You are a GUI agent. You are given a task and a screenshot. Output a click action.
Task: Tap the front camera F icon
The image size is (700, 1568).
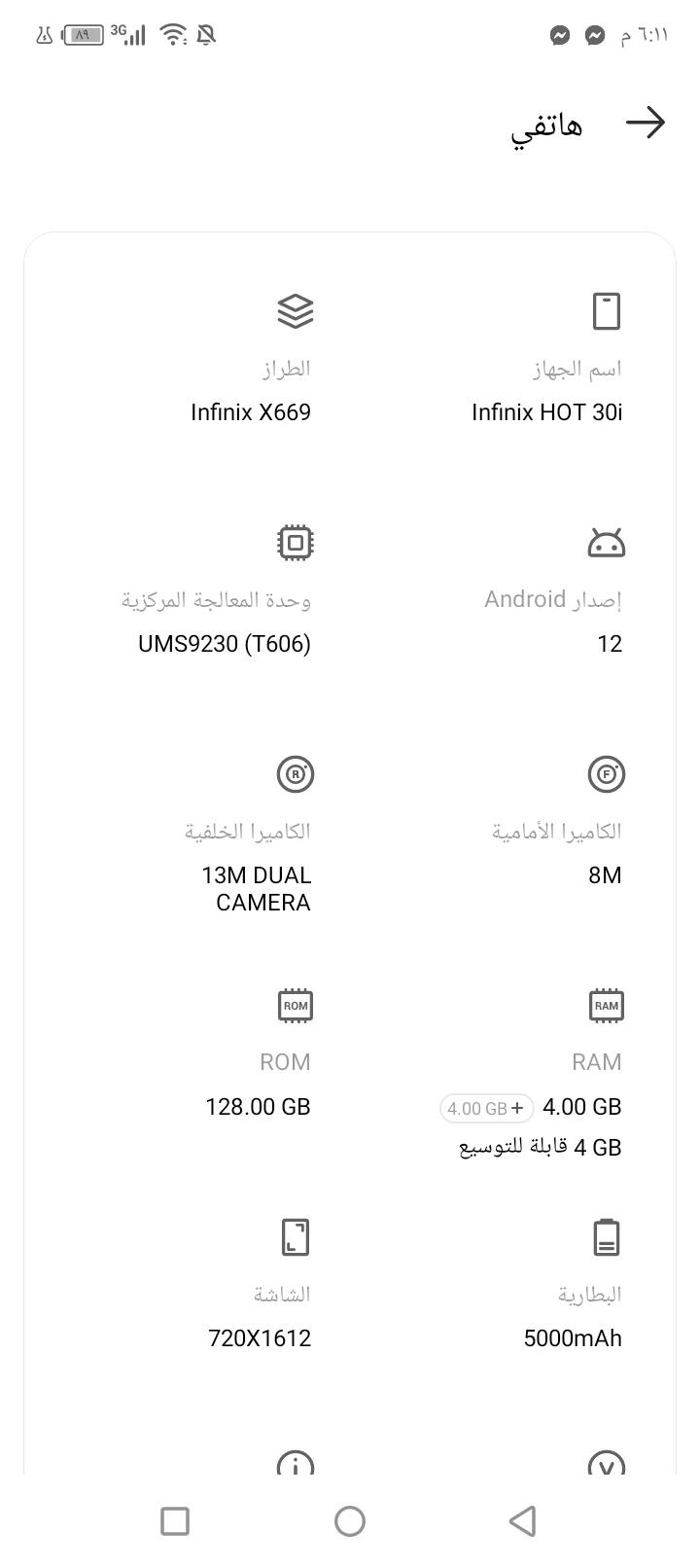point(605,774)
